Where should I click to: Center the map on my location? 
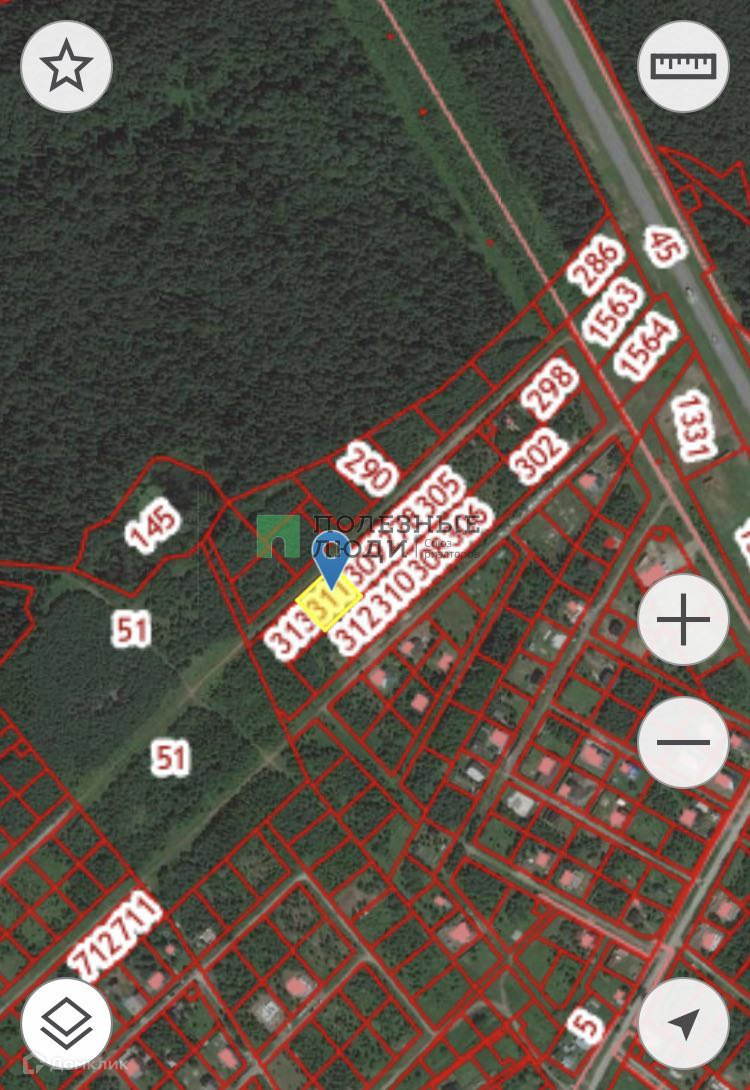tap(684, 1023)
